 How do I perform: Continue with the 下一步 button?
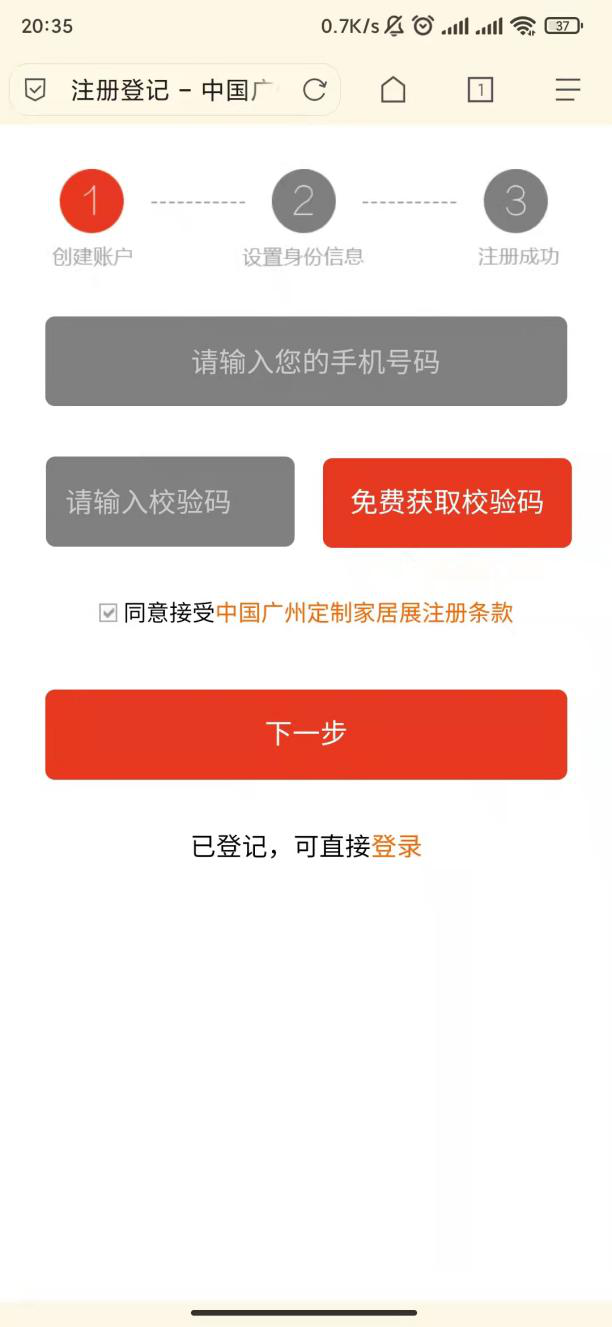pos(306,734)
